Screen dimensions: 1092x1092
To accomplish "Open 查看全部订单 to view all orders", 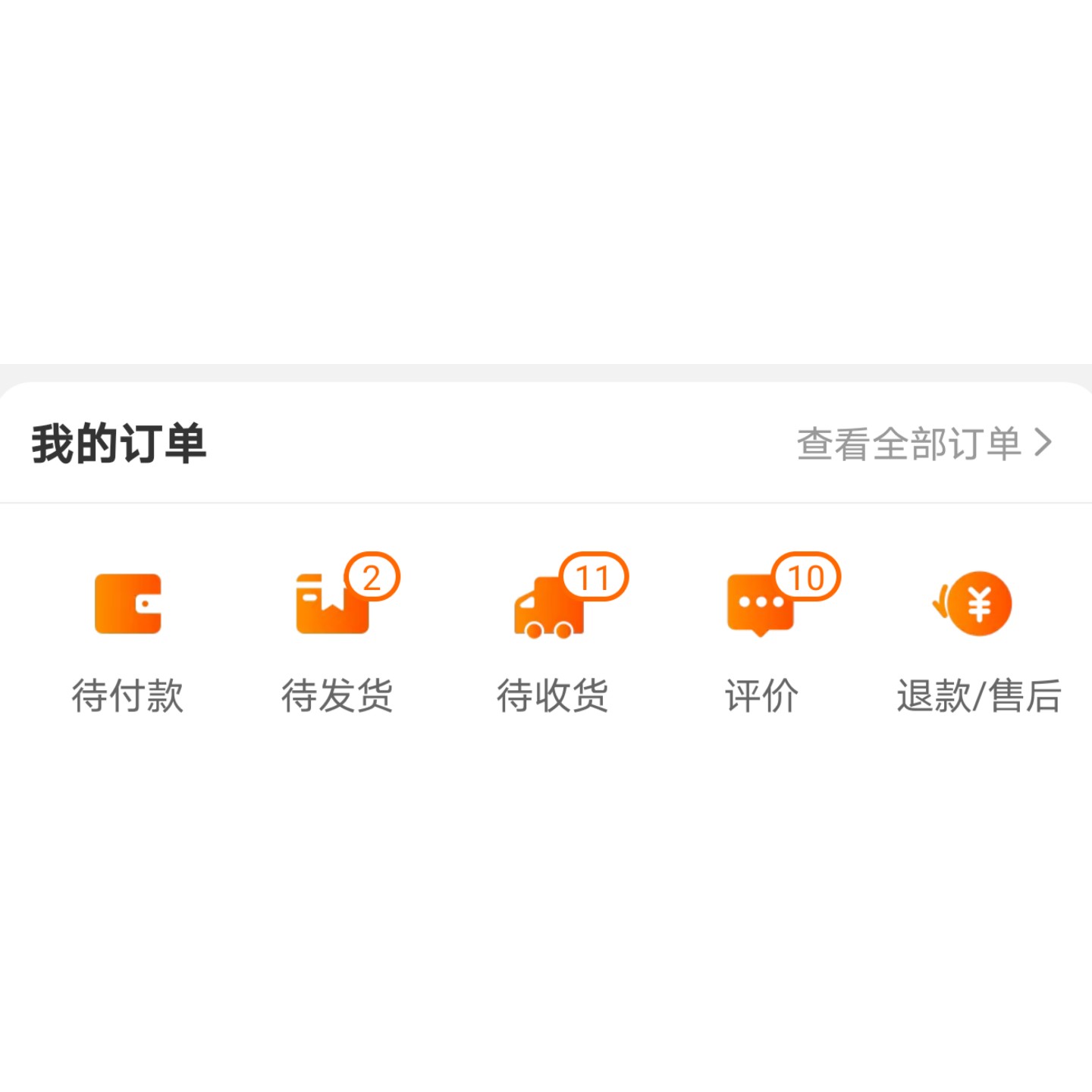I will pos(924,444).
